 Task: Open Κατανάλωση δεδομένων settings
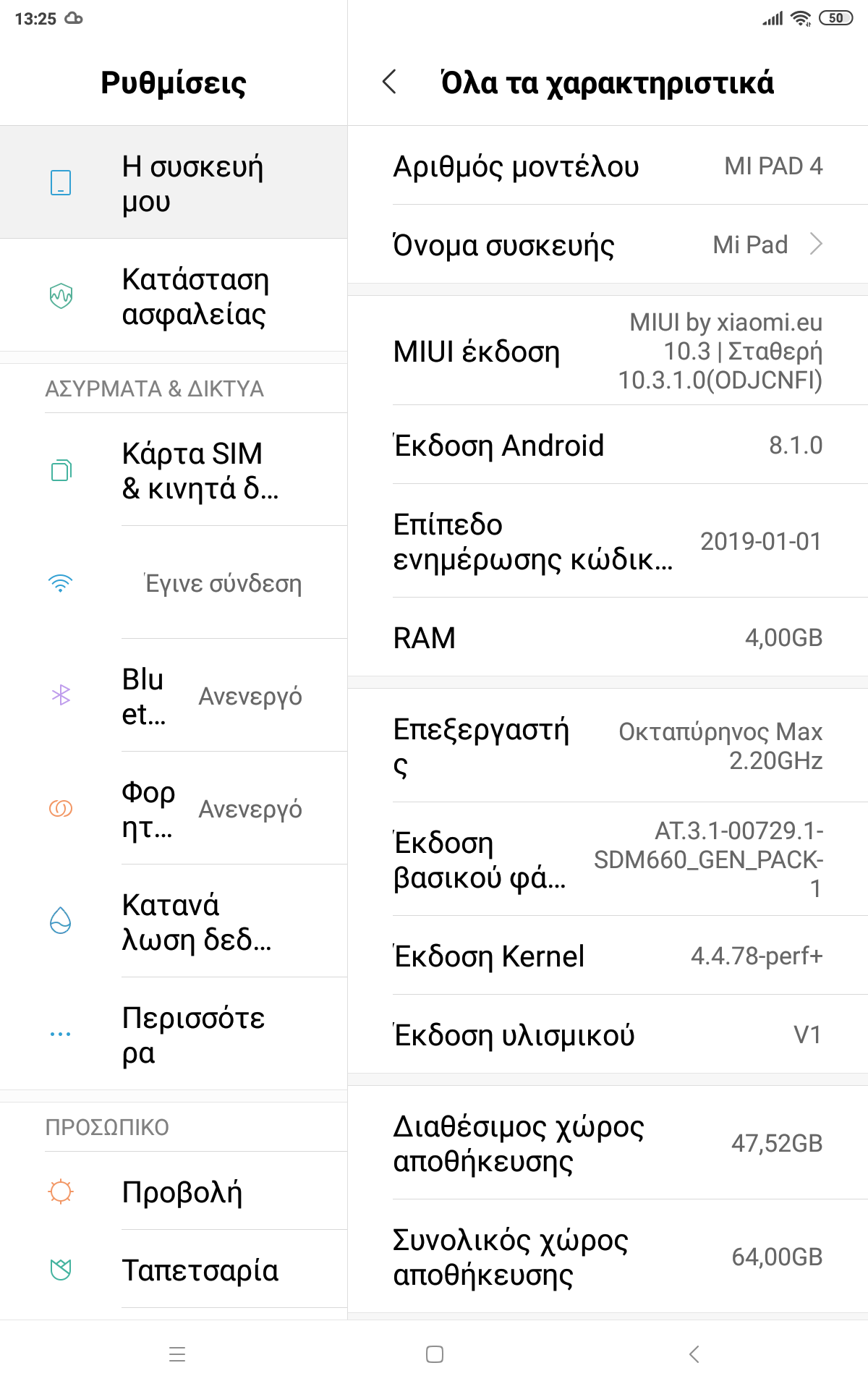click(174, 922)
